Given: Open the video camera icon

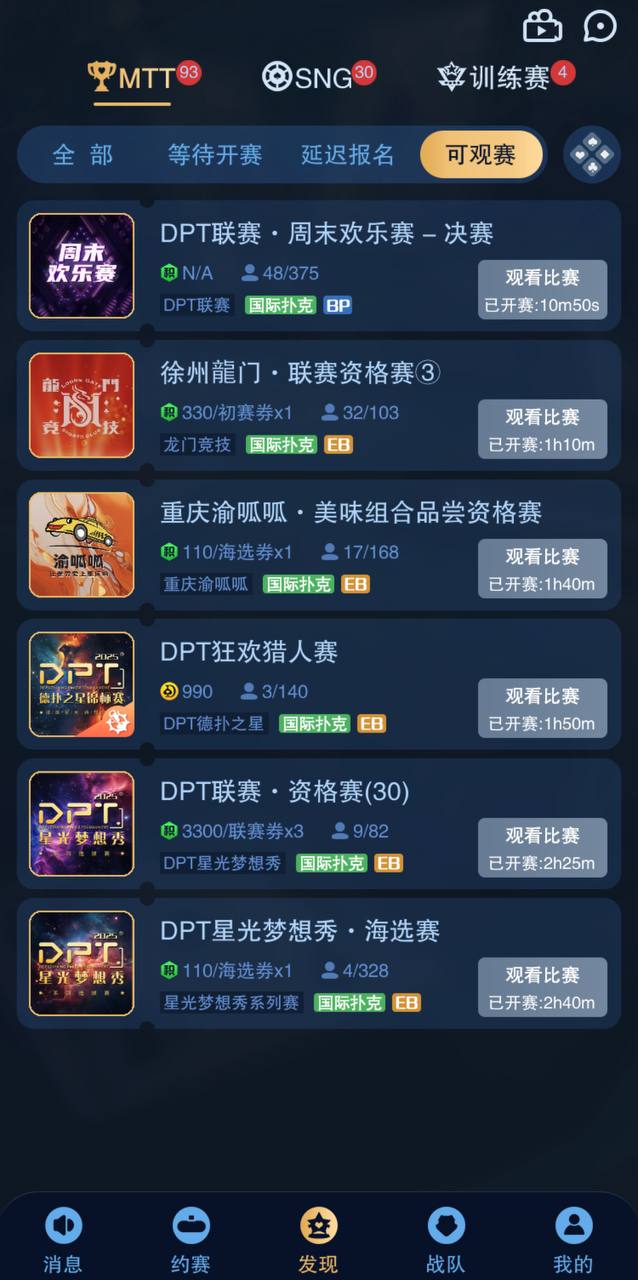Looking at the screenshot, I should (x=543, y=27).
